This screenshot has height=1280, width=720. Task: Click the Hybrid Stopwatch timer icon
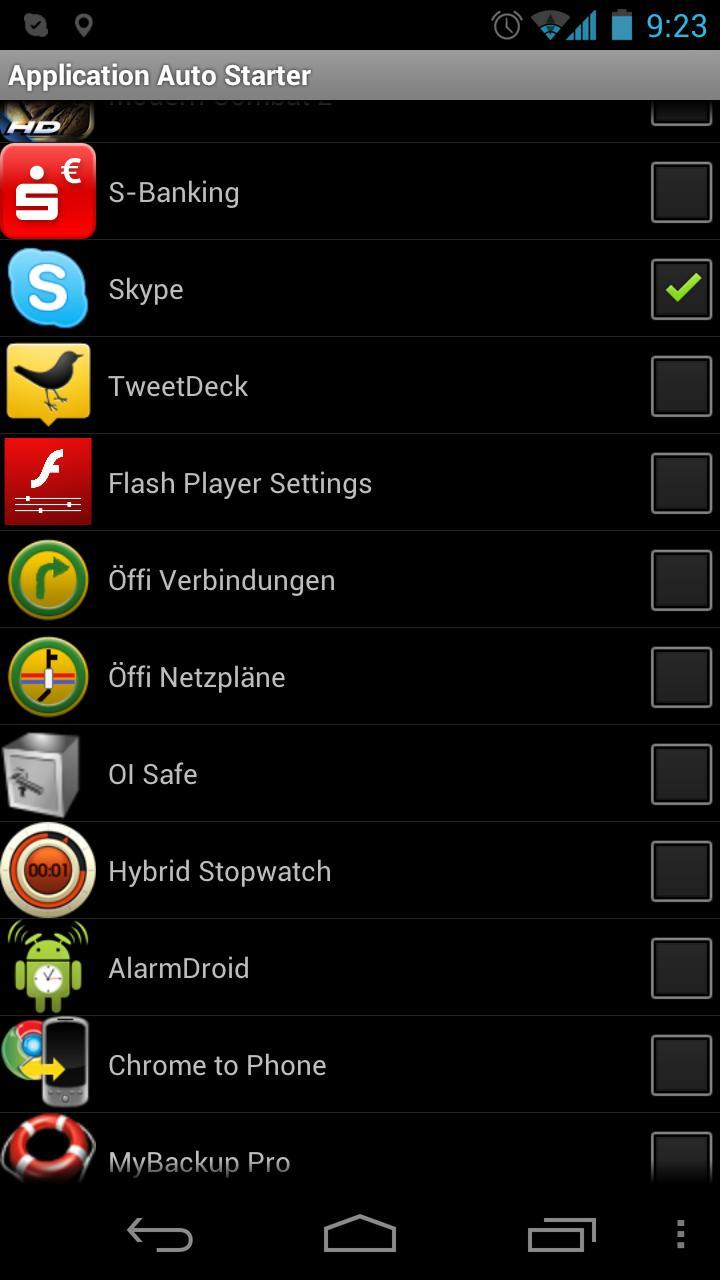point(48,870)
